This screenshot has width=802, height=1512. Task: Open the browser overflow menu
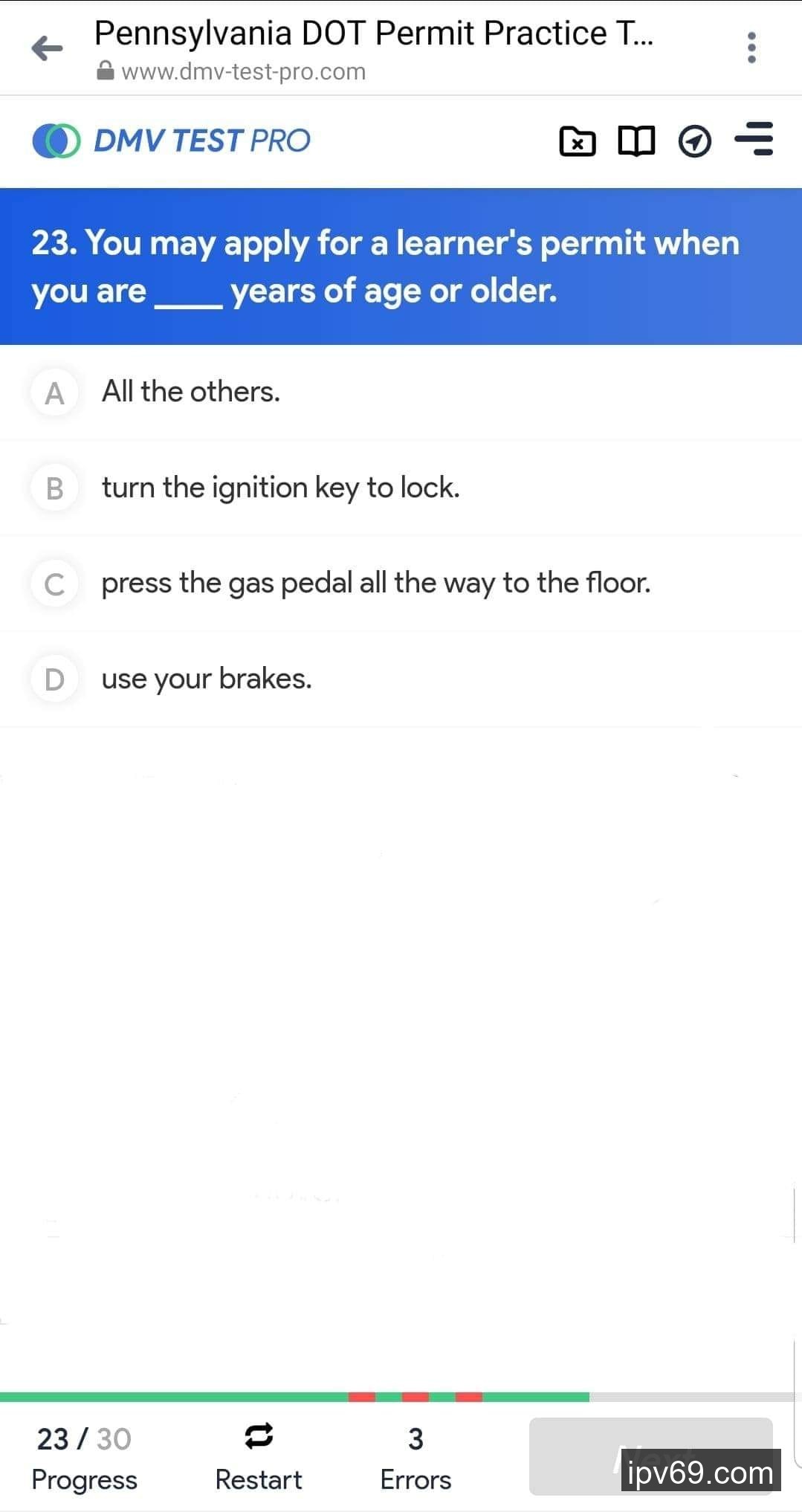751,48
